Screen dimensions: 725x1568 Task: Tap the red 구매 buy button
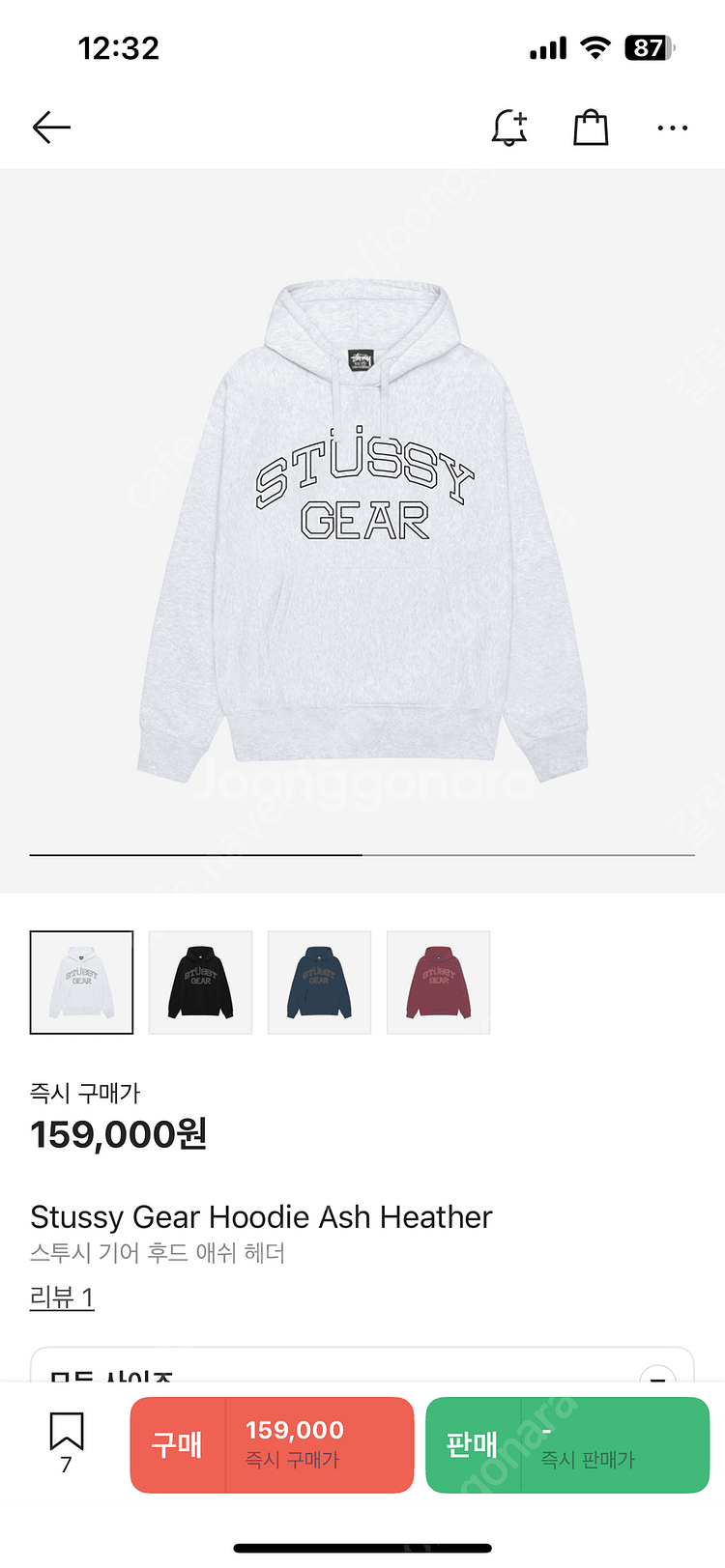pos(273,1444)
